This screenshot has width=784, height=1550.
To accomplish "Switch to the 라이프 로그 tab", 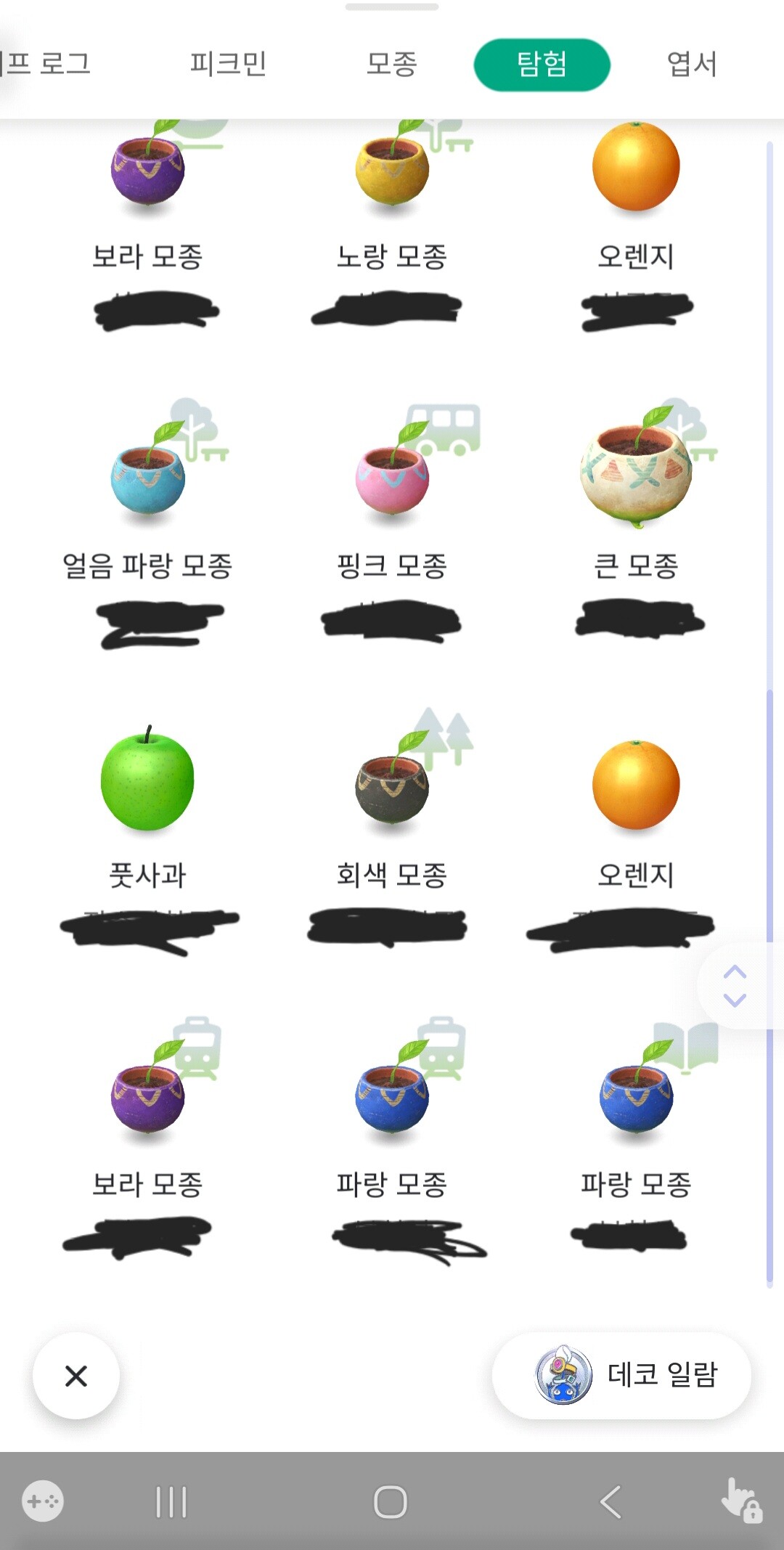I will tap(45, 64).
